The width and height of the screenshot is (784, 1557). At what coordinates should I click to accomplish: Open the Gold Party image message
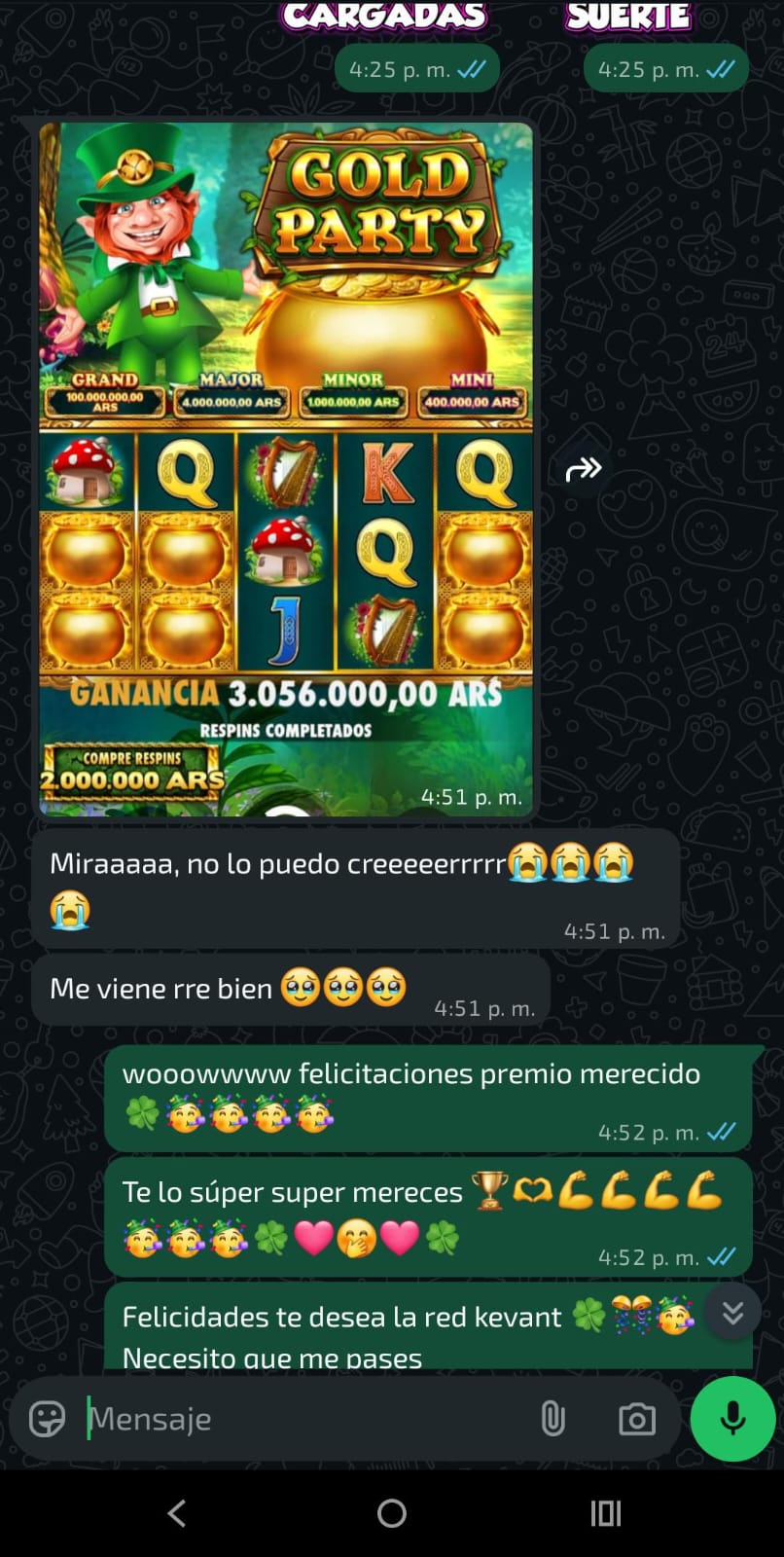tap(286, 467)
